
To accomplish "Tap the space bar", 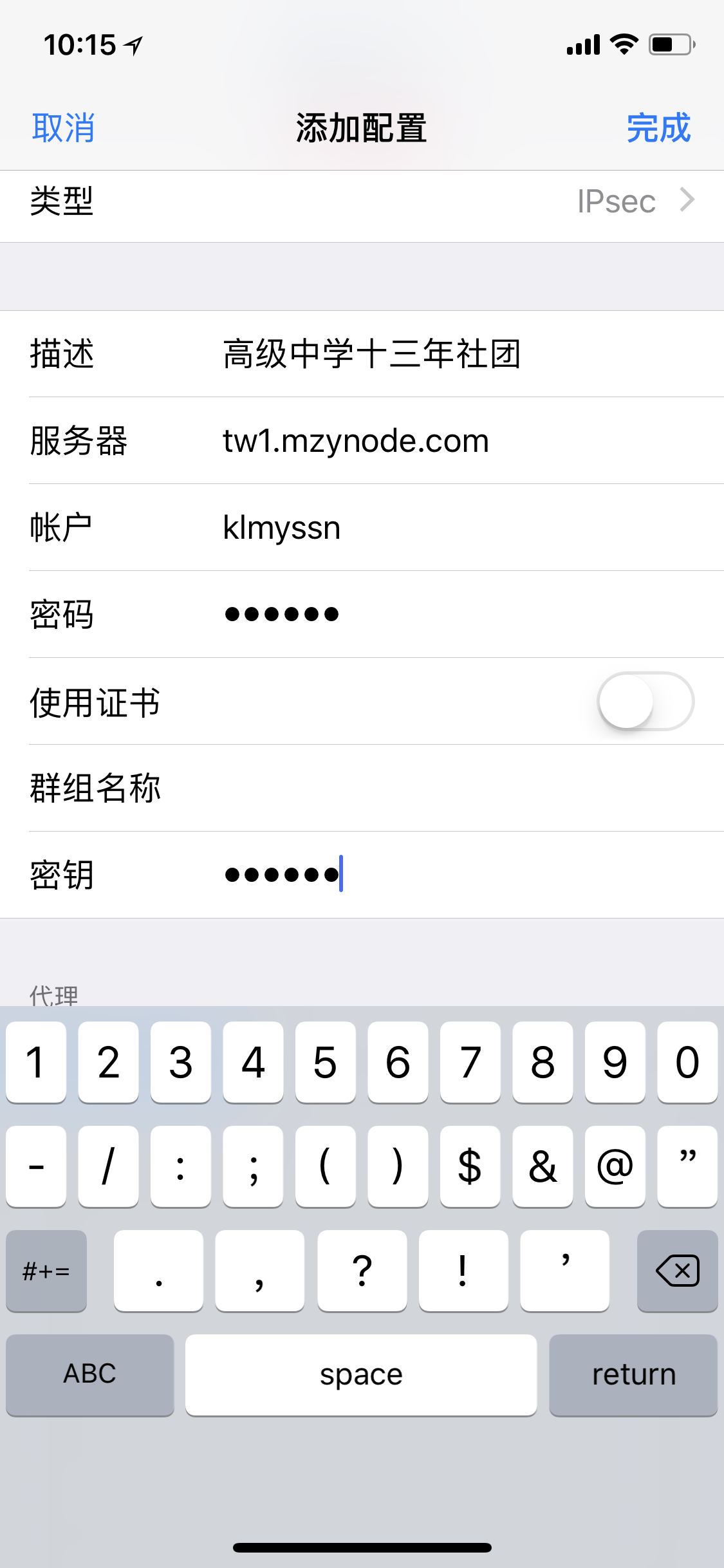I will 361,1375.
